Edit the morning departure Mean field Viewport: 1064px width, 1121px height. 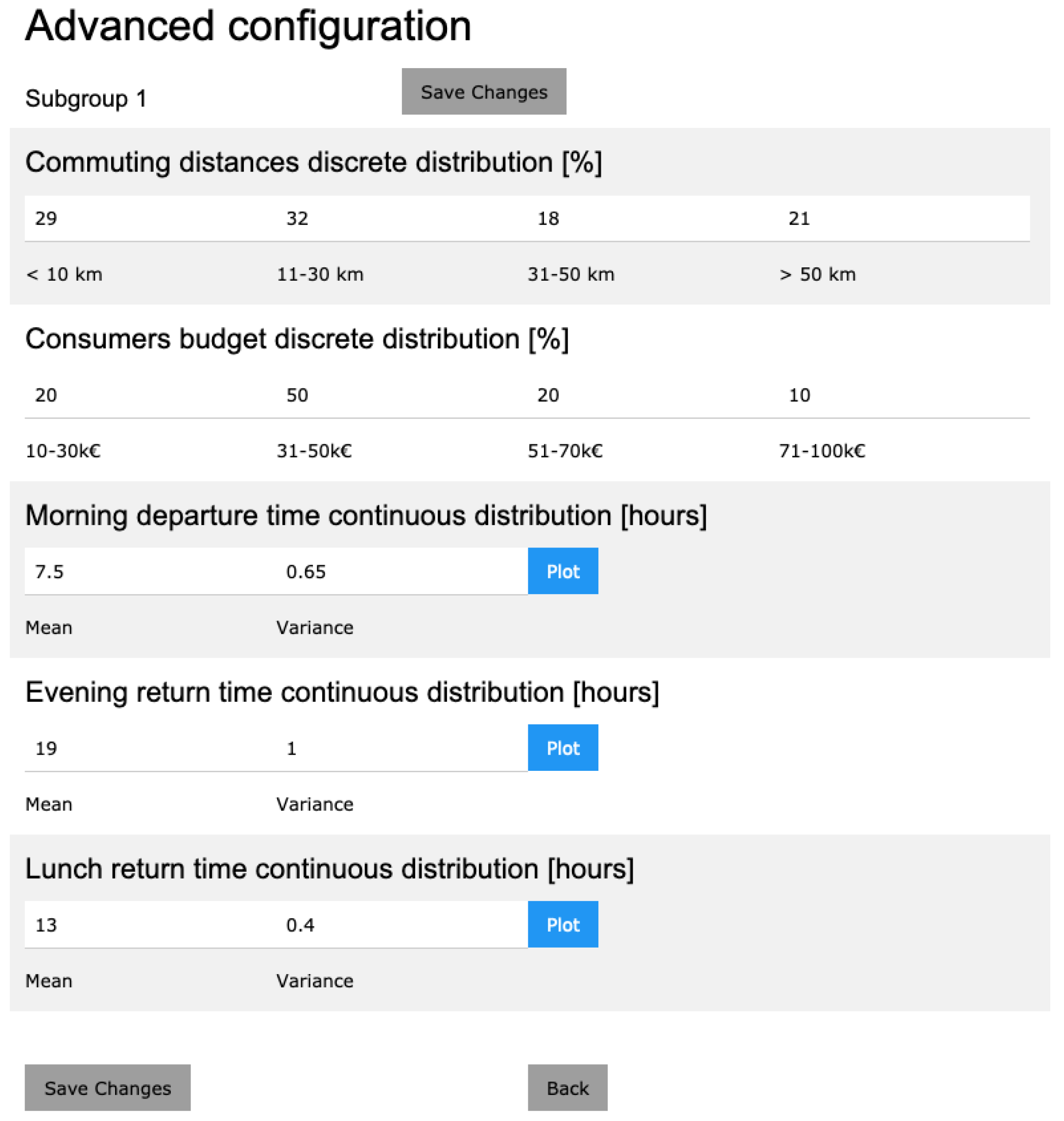[x=147, y=572]
